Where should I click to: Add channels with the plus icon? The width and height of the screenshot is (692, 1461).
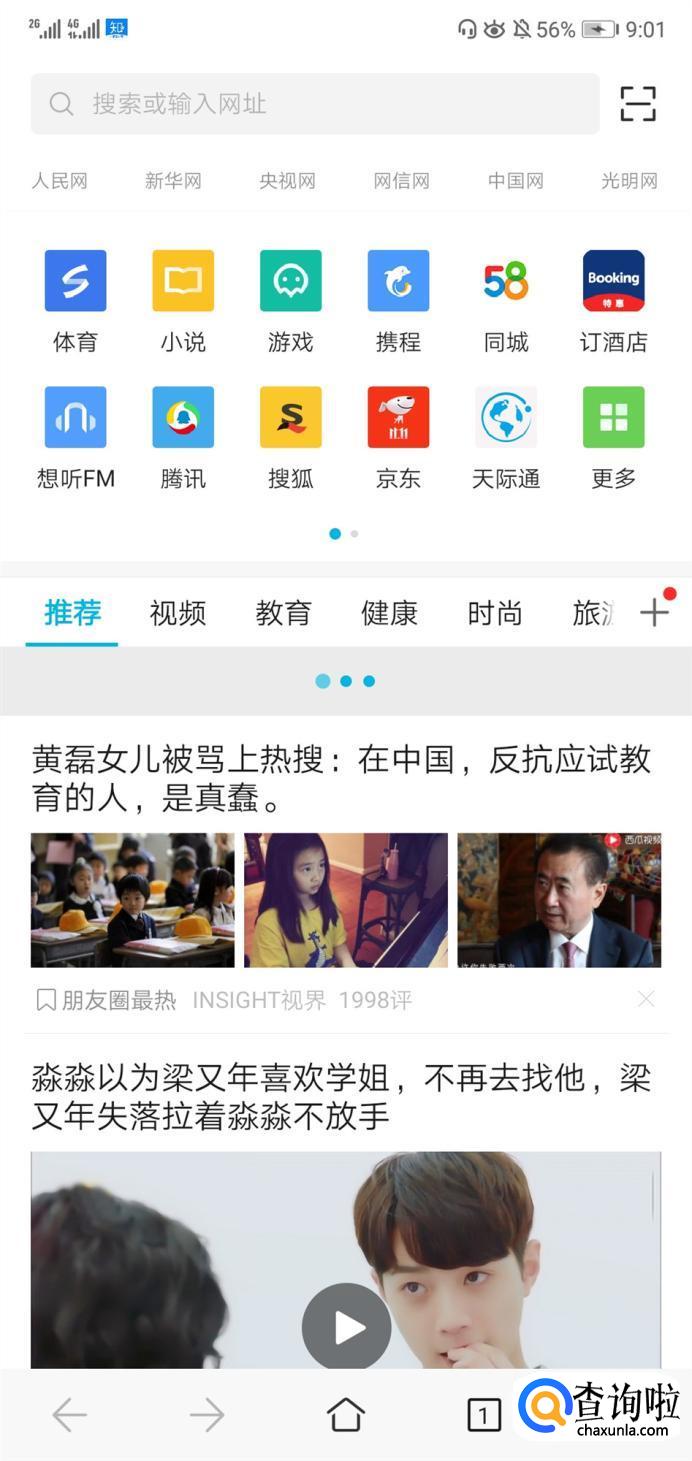coord(655,612)
